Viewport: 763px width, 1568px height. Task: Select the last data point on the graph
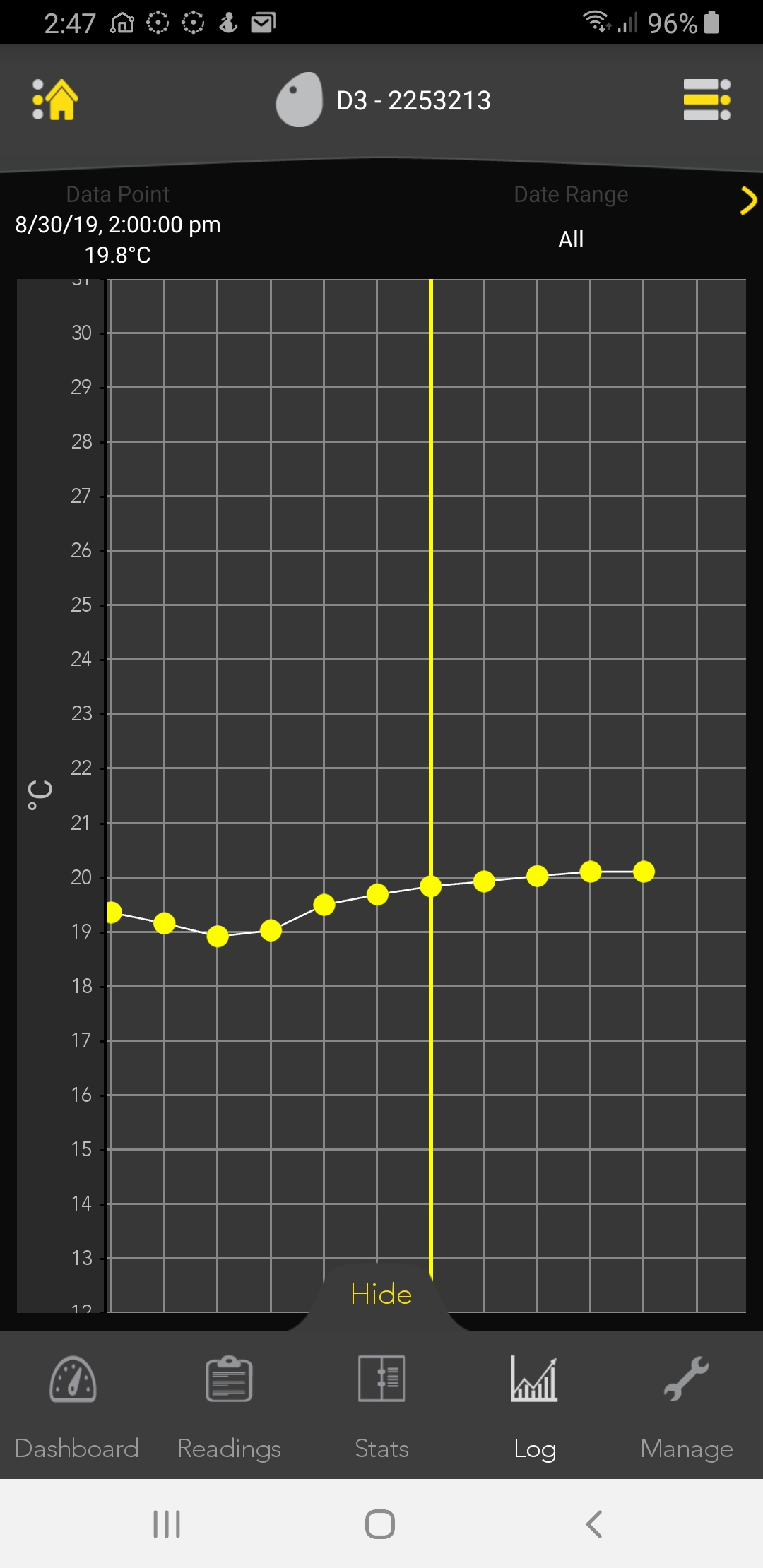[x=644, y=872]
